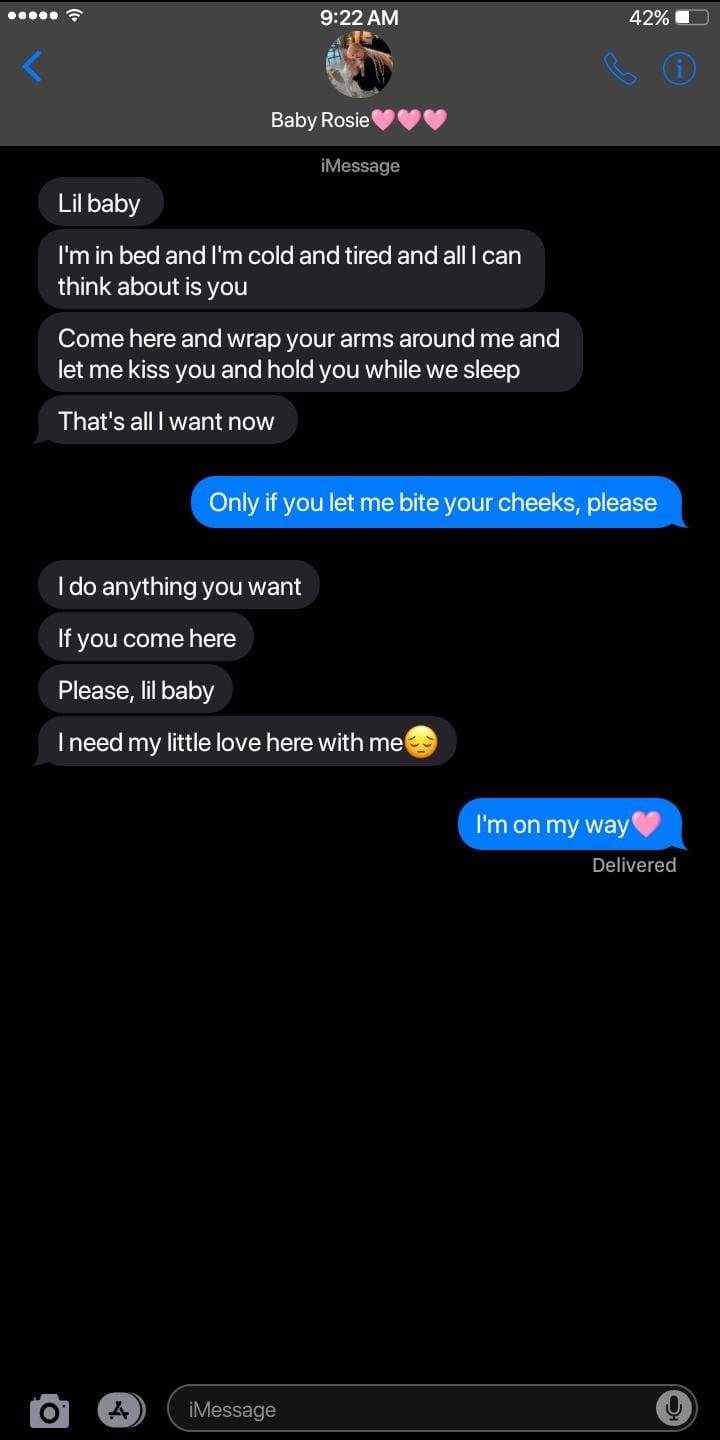This screenshot has width=720, height=1440.
Task: Tap the microphone to record audio
Action: (x=674, y=1409)
